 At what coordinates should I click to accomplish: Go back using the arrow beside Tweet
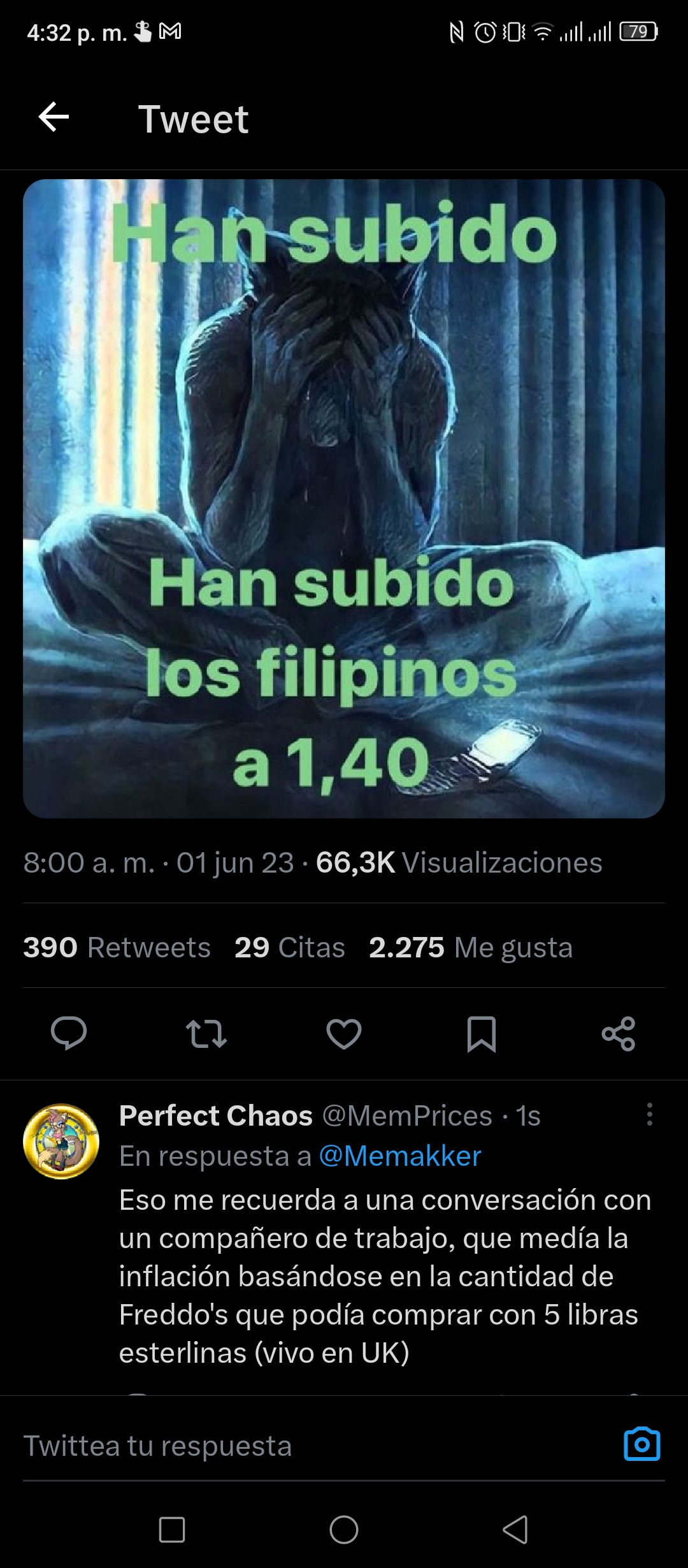point(54,117)
